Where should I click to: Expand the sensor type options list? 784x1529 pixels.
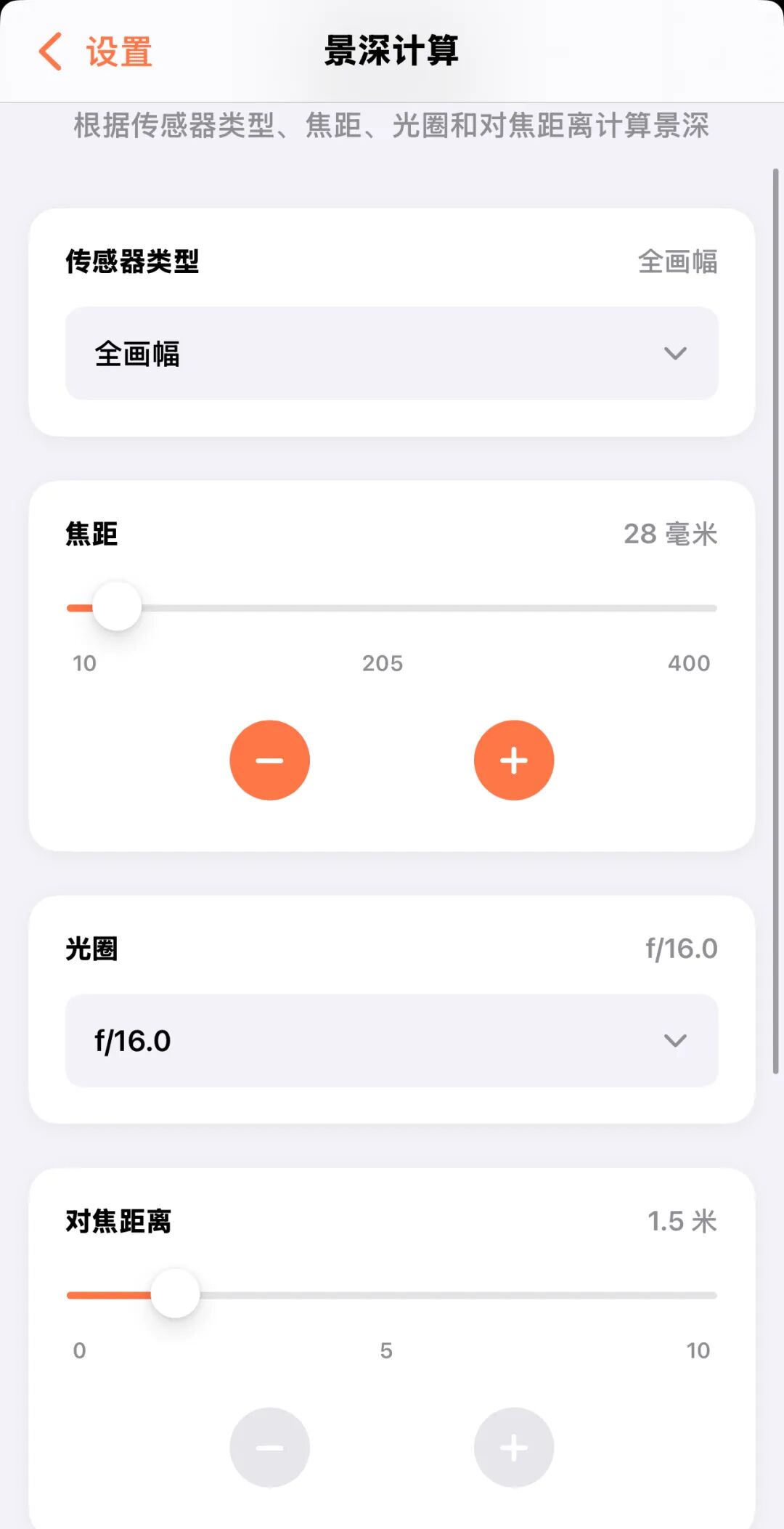click(392, 354)
